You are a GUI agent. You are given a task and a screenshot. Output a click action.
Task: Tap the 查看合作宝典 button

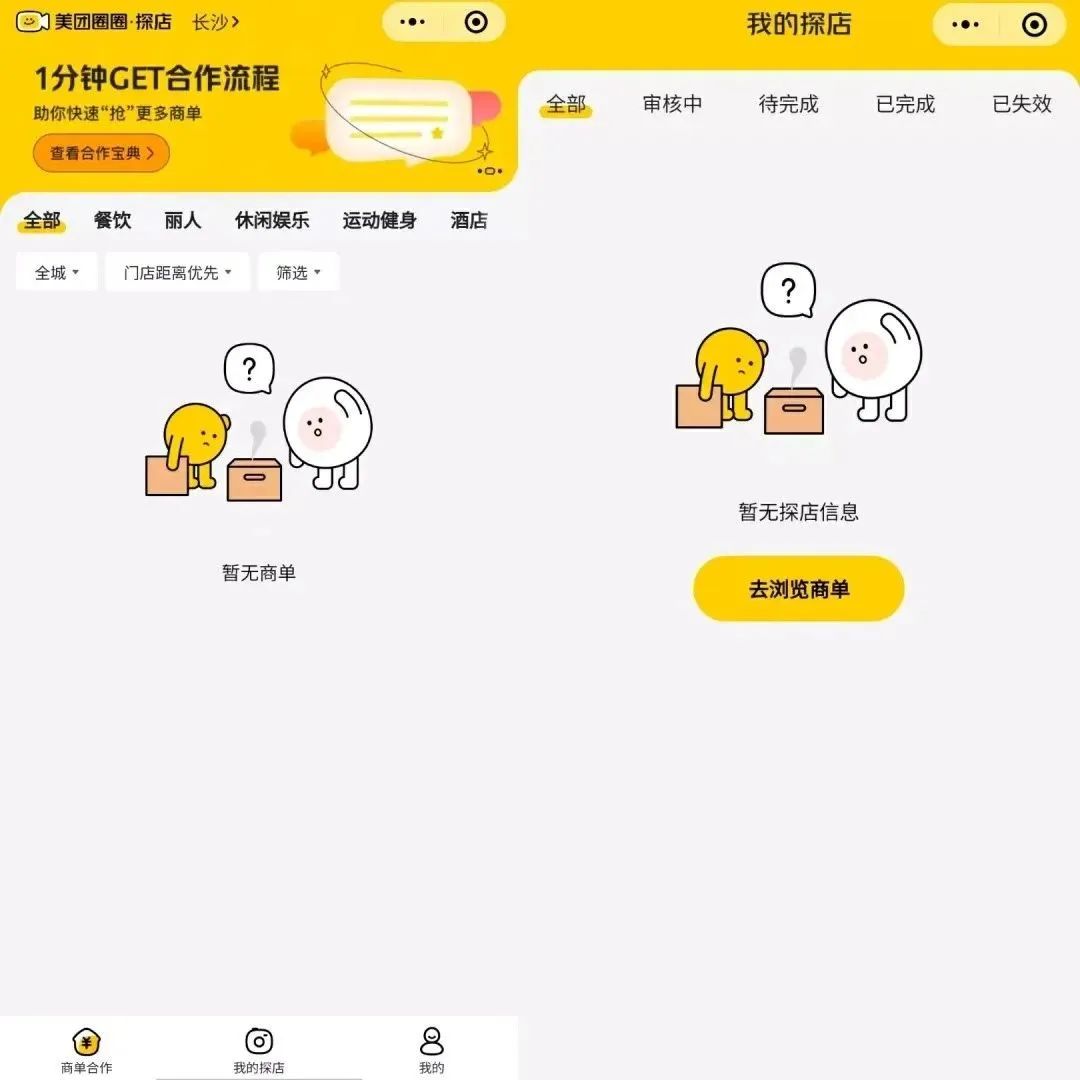102,153
